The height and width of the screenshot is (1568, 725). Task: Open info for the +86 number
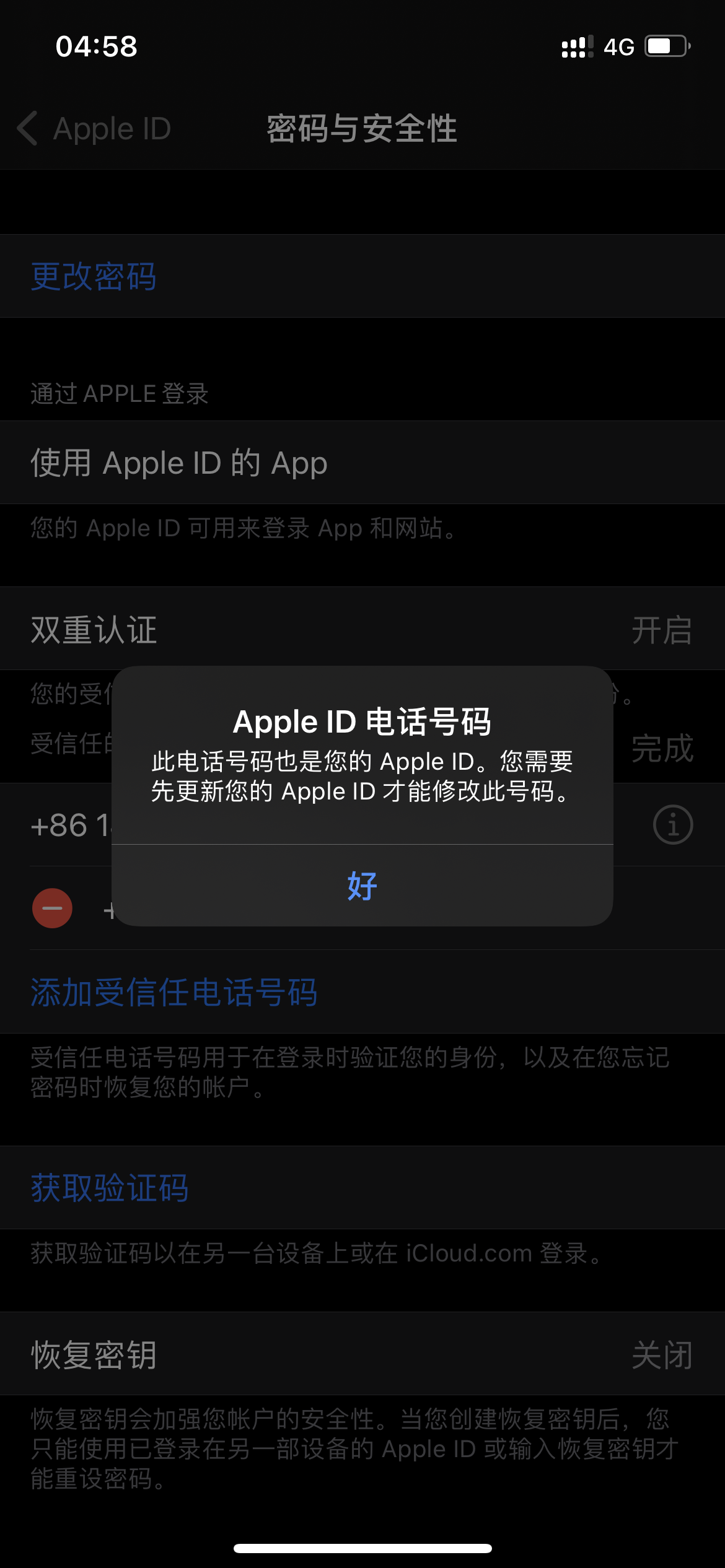pos(672,825)
